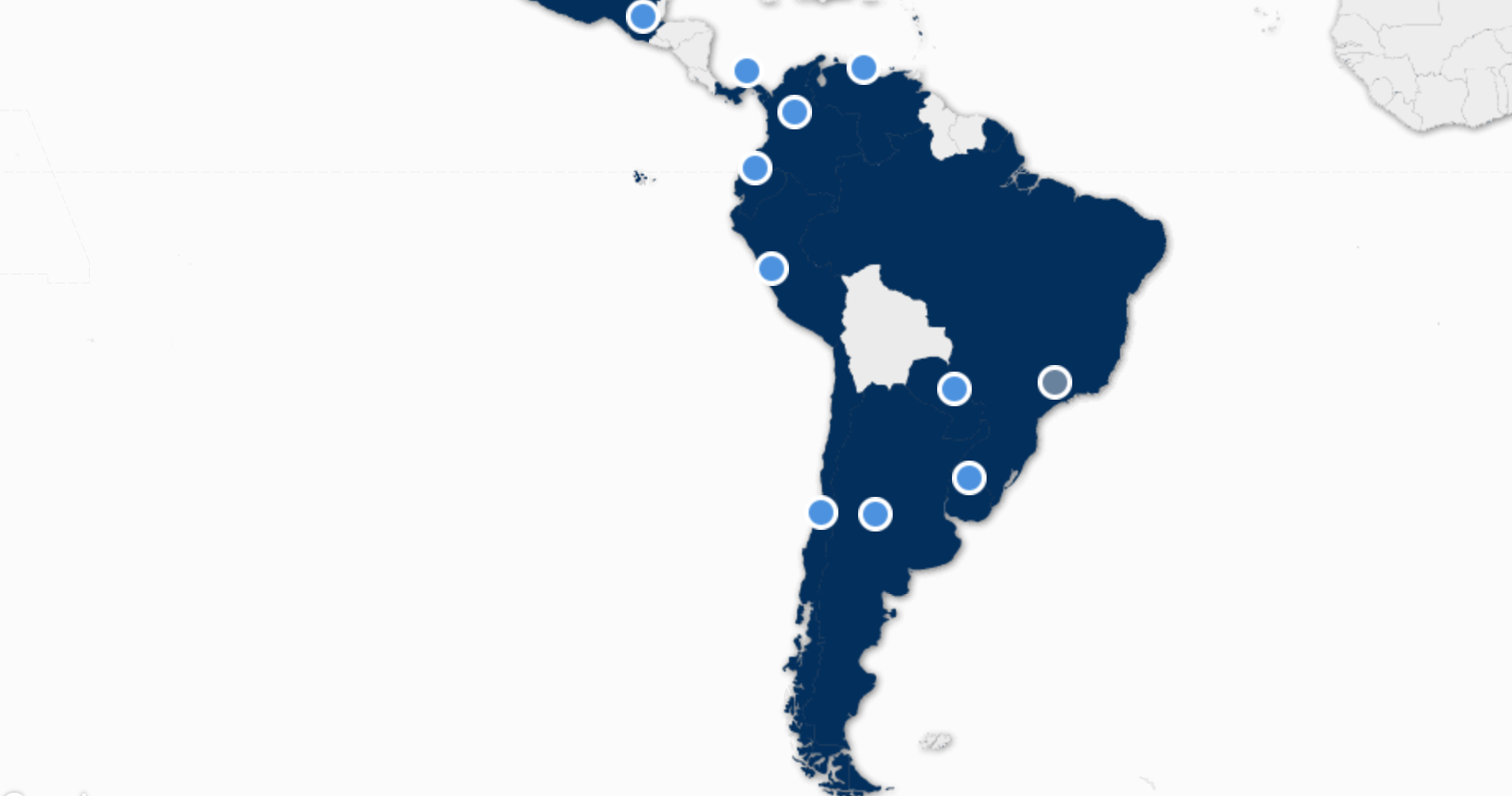Image resolution: width=1512 pixels, height=796 pixels.
Task: Select the map marker in Panama
Action: tap(747, 72)
